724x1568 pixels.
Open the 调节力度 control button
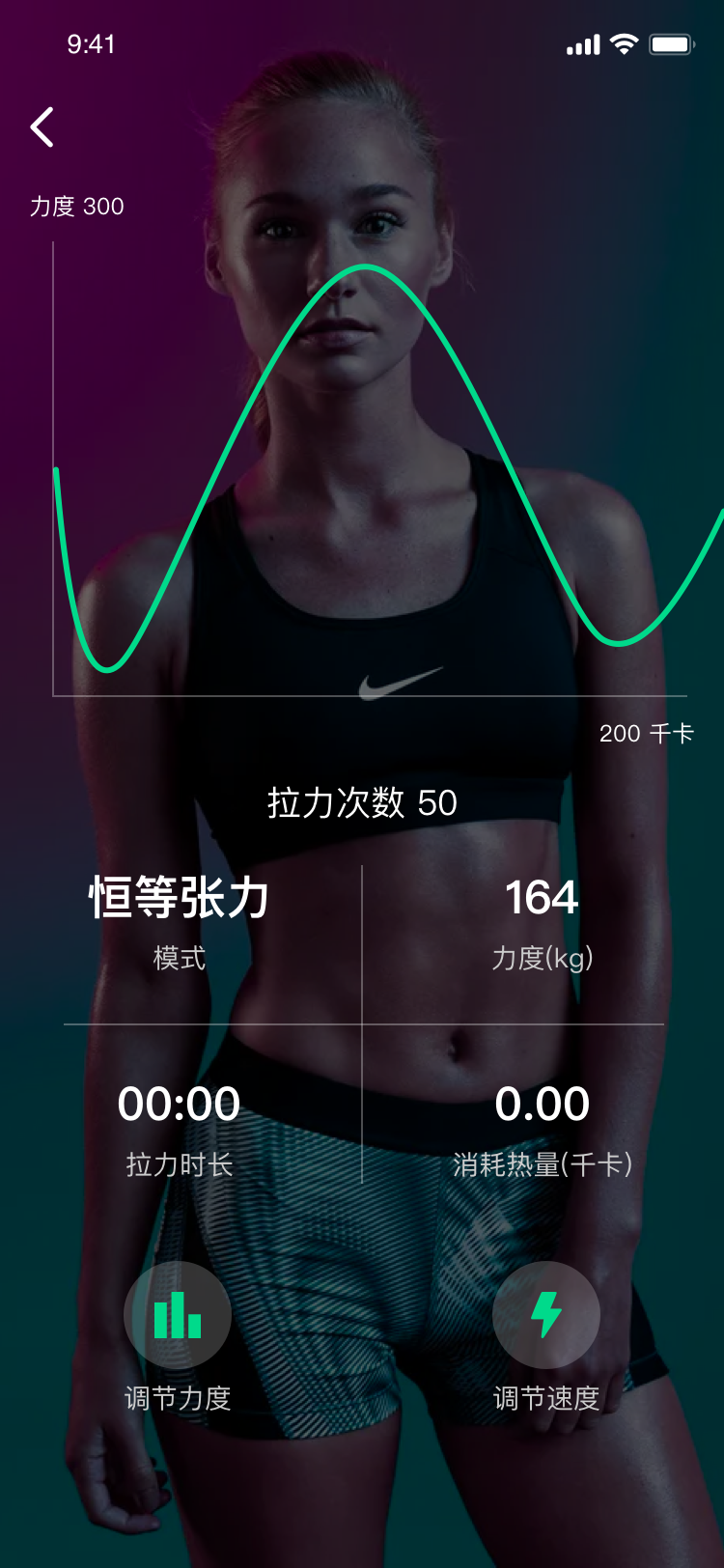(177, 1332)
